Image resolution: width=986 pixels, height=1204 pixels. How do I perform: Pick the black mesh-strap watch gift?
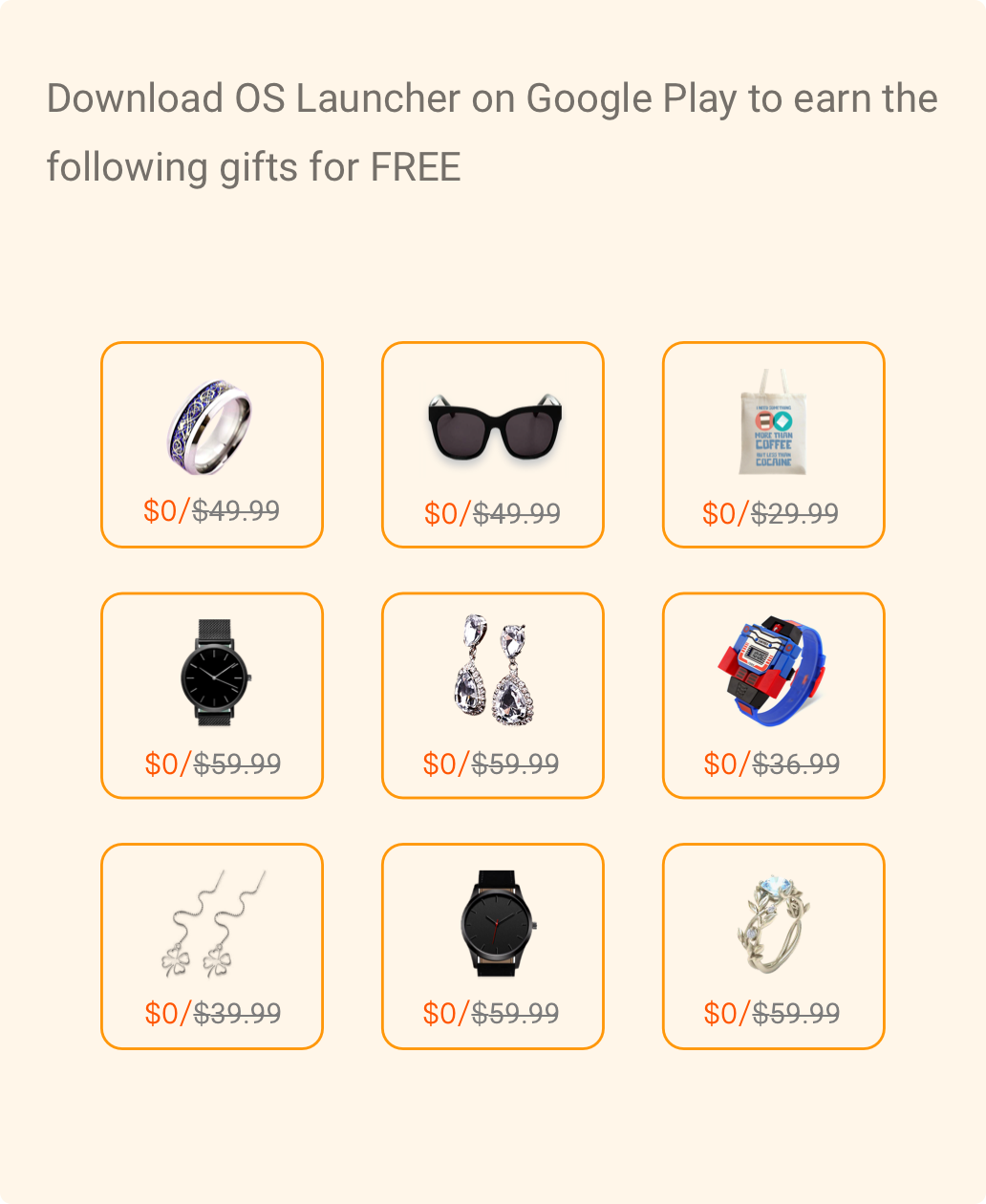point(211,695)
